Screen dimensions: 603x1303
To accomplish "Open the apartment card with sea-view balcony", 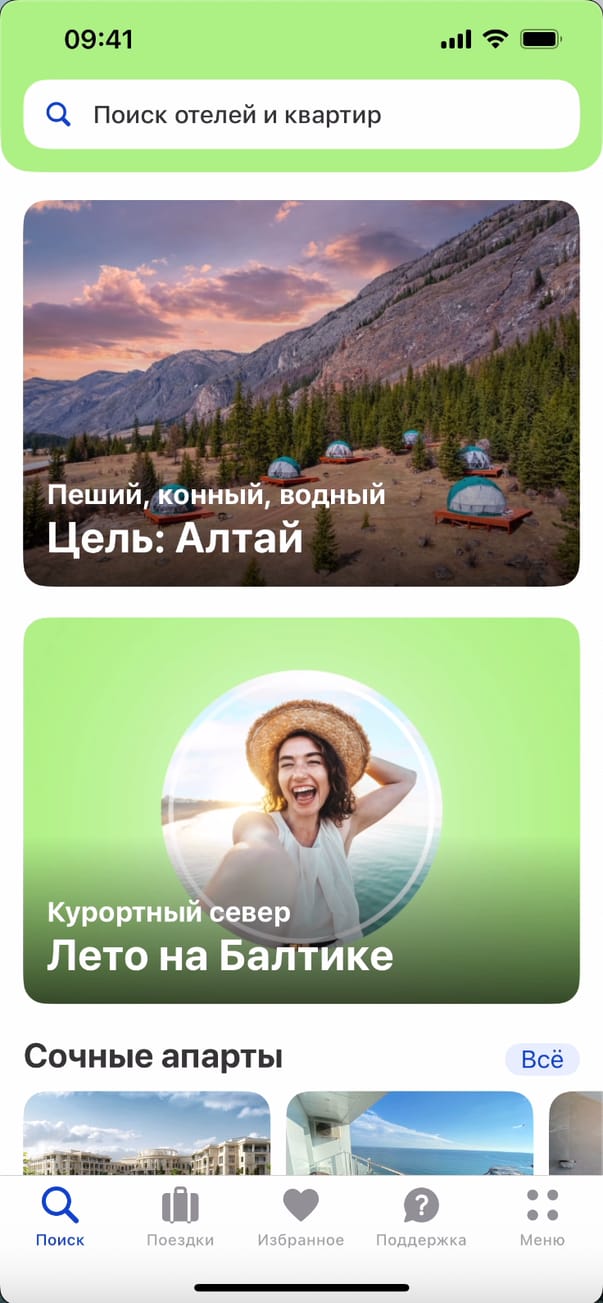I will (x=409, y=1133).
